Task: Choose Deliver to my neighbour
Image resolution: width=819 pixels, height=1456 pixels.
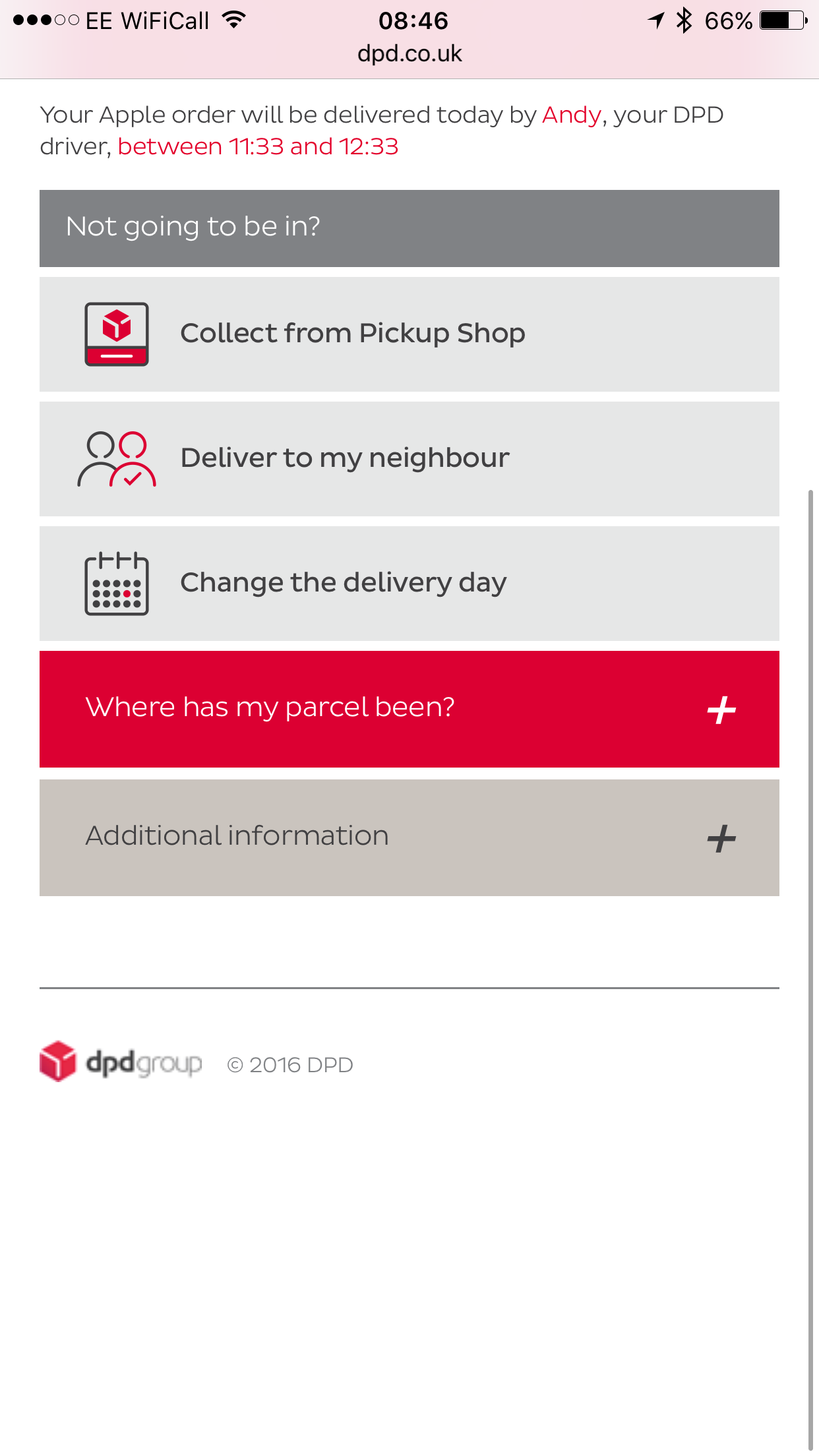Action: coord(409,459)
